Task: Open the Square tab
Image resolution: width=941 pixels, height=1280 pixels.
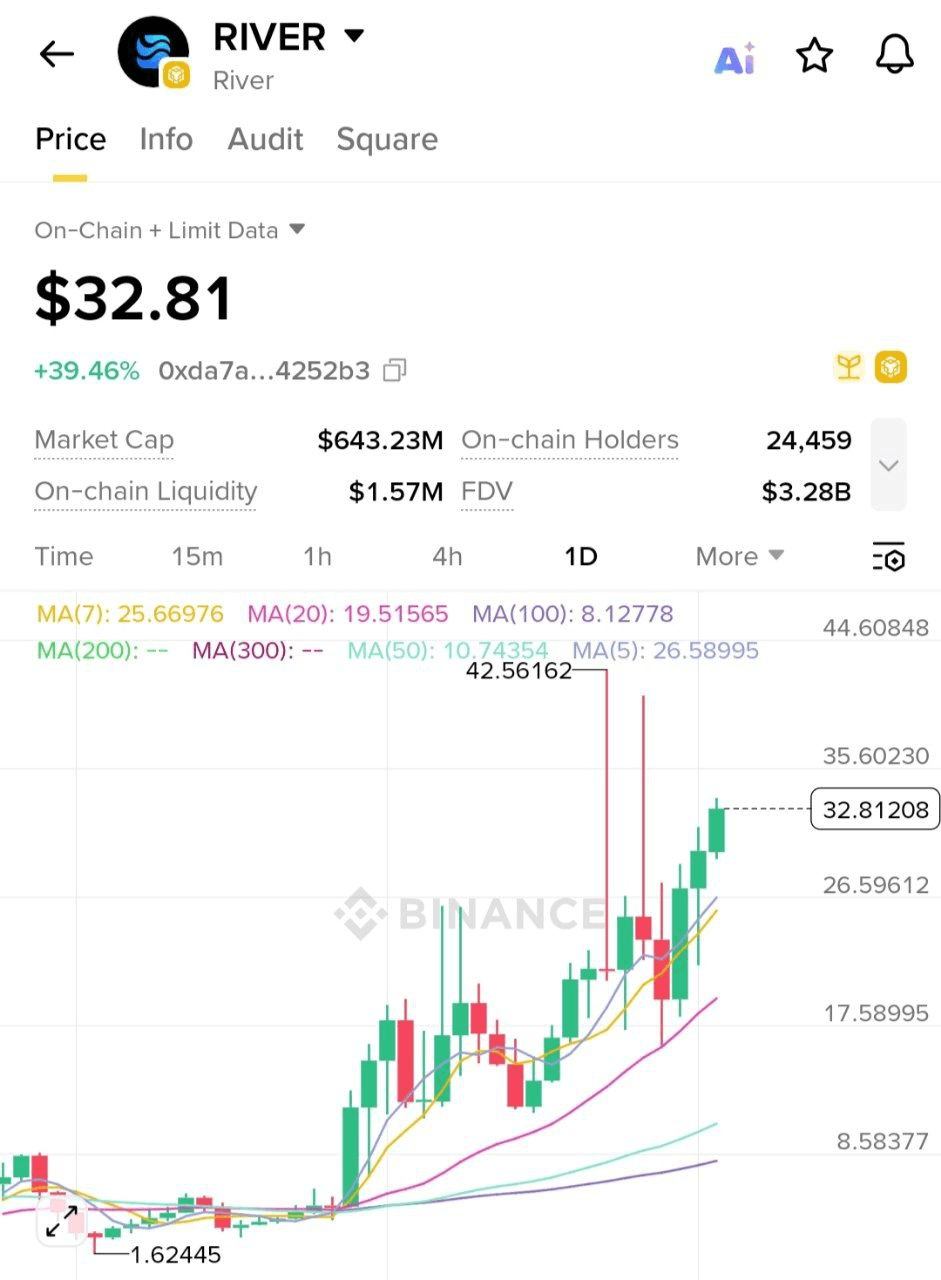Action: 387,139
